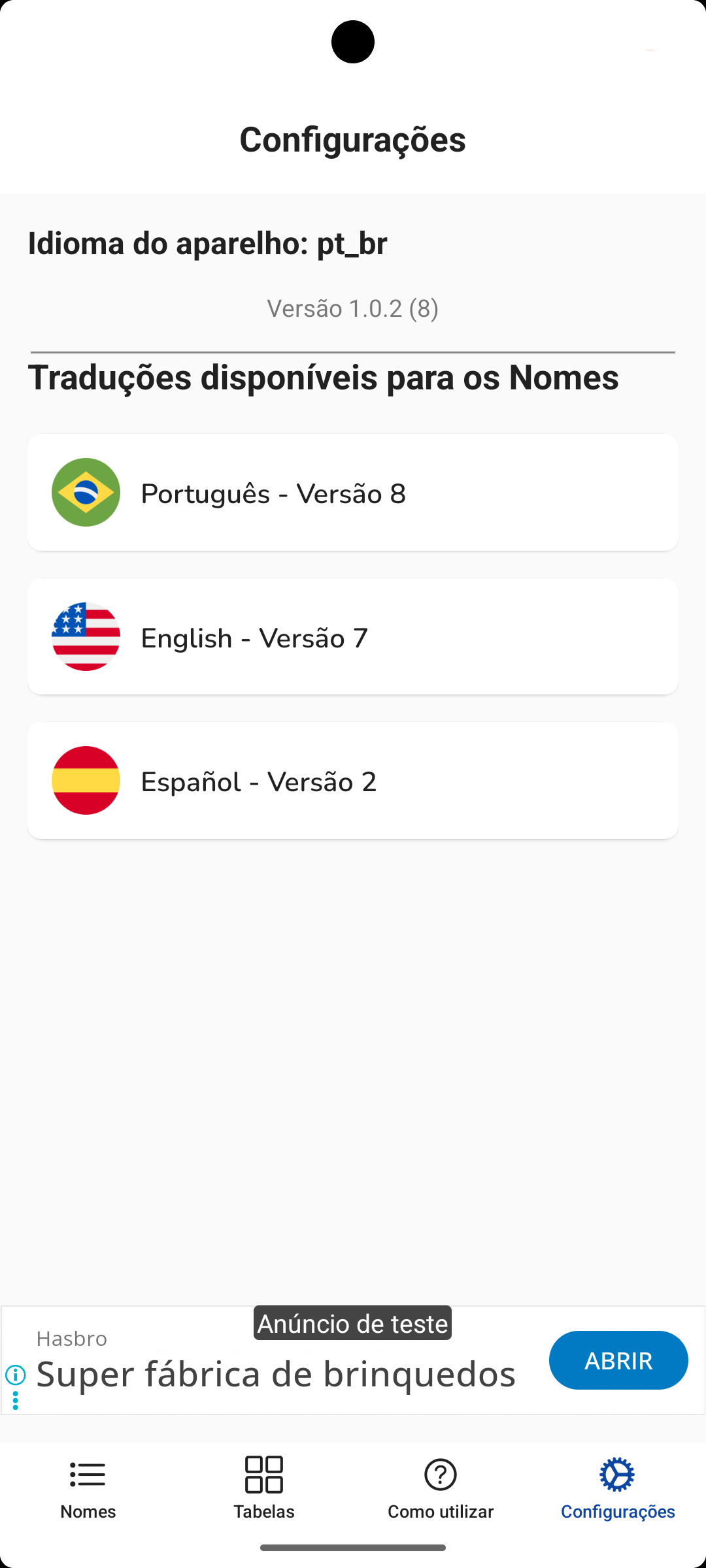Switch to the Nomes tab
The width and height of the screenshot is (706, 1568).
coord(88,1488)
